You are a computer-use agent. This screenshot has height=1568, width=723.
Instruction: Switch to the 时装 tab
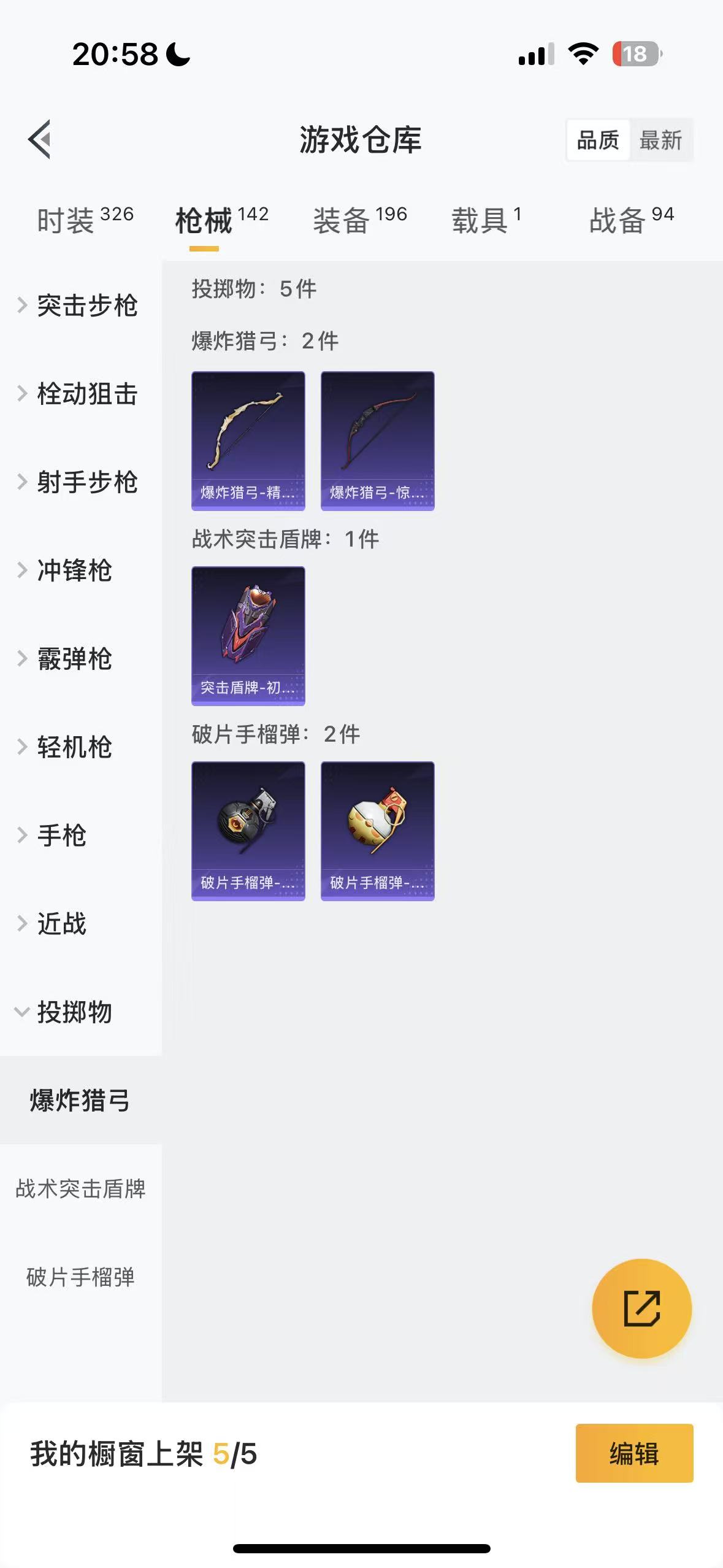click(85, 220)
